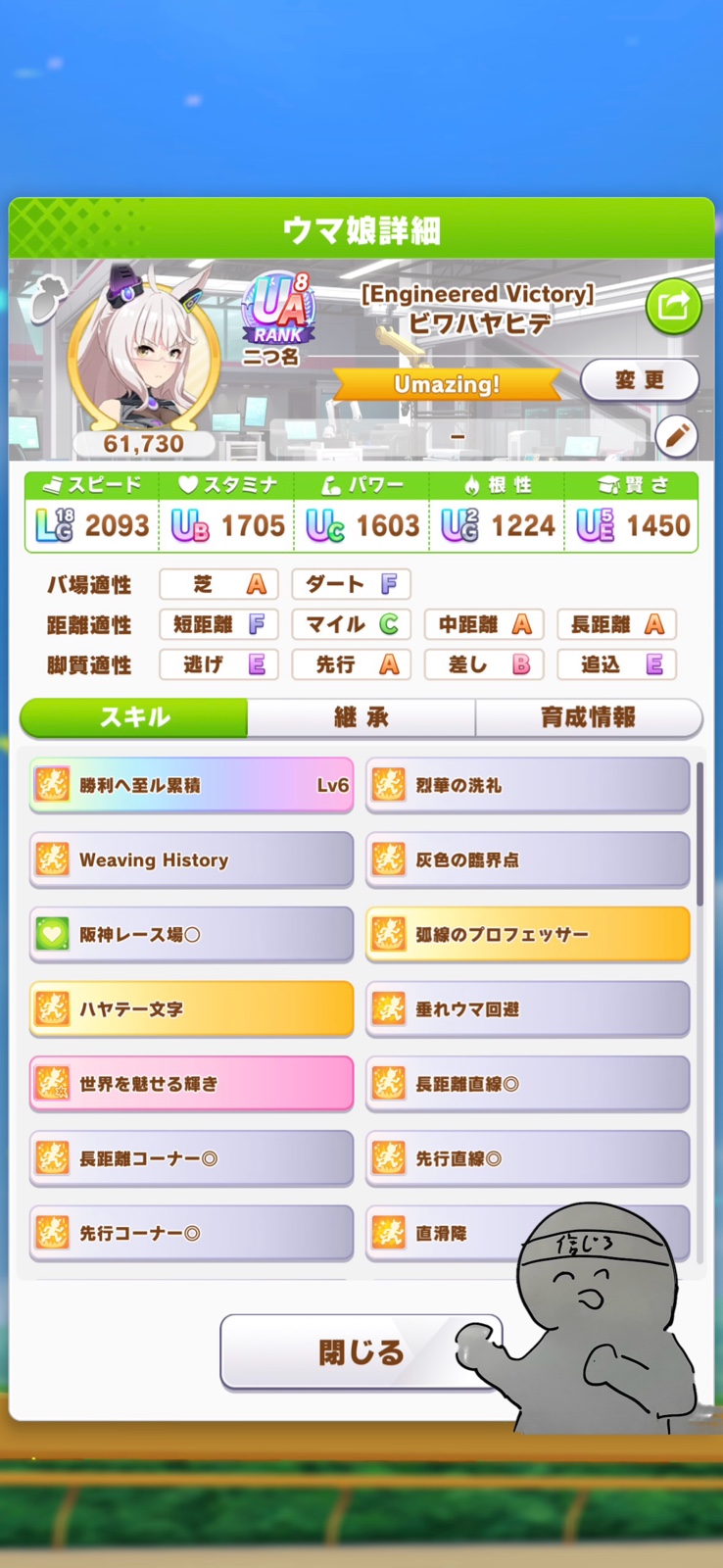
Task: View the ハヤテ一文字 skill
Action: (x=191, y=1009)
